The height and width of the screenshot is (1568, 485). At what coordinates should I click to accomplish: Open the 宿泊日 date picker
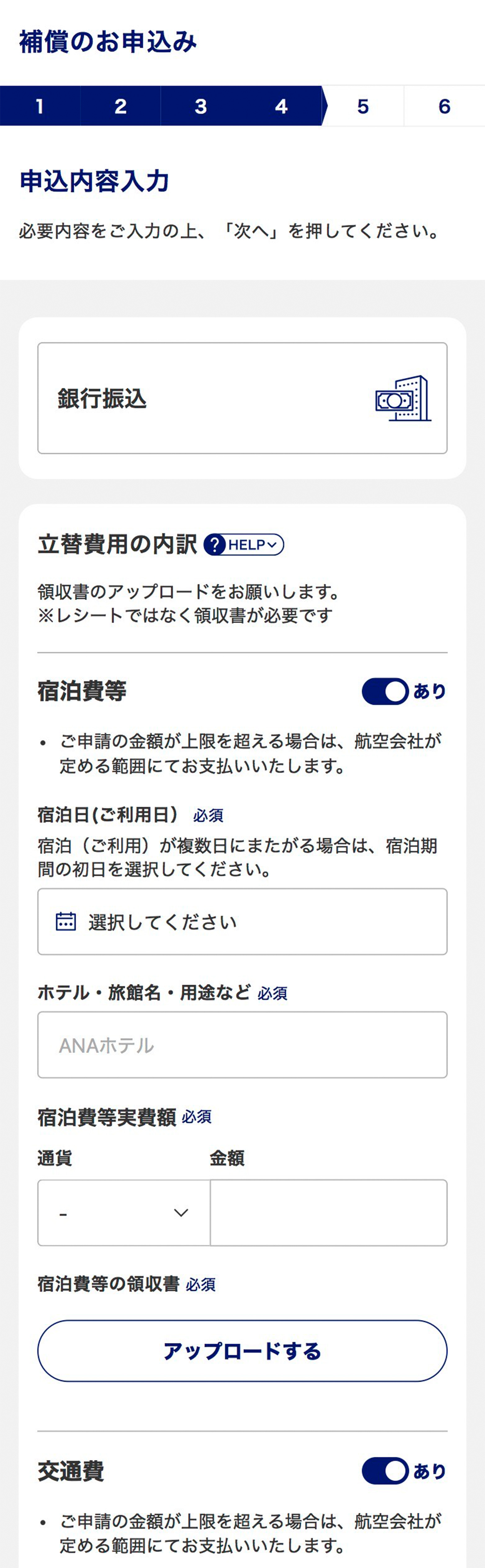point(242,922)
